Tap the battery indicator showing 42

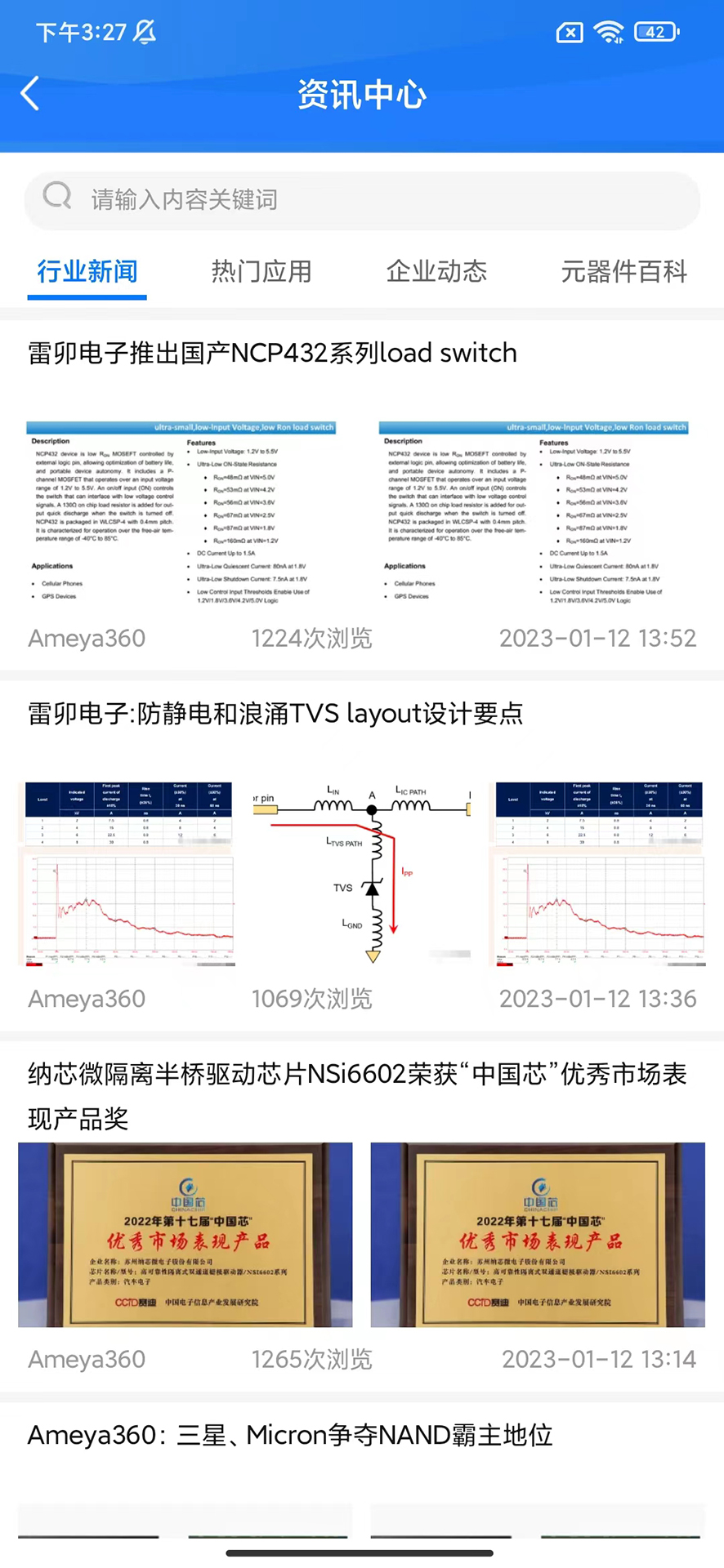tap(652, 32)
